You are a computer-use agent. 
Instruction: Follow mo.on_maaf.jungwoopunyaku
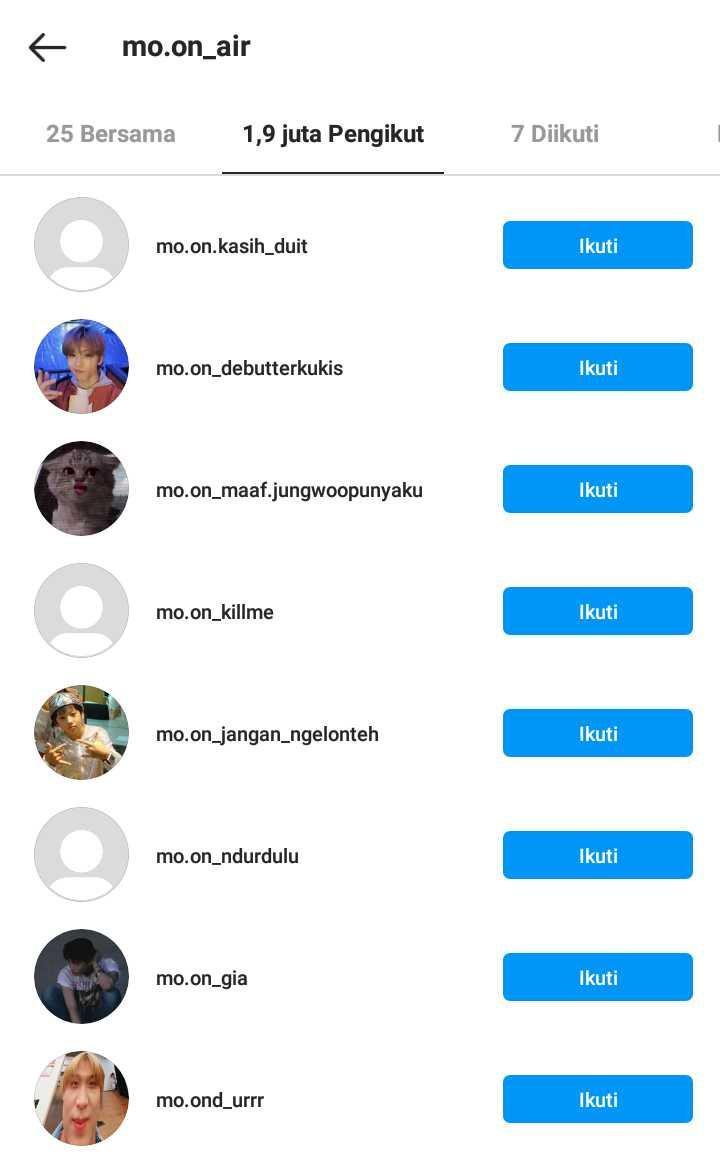pos(597,490)
